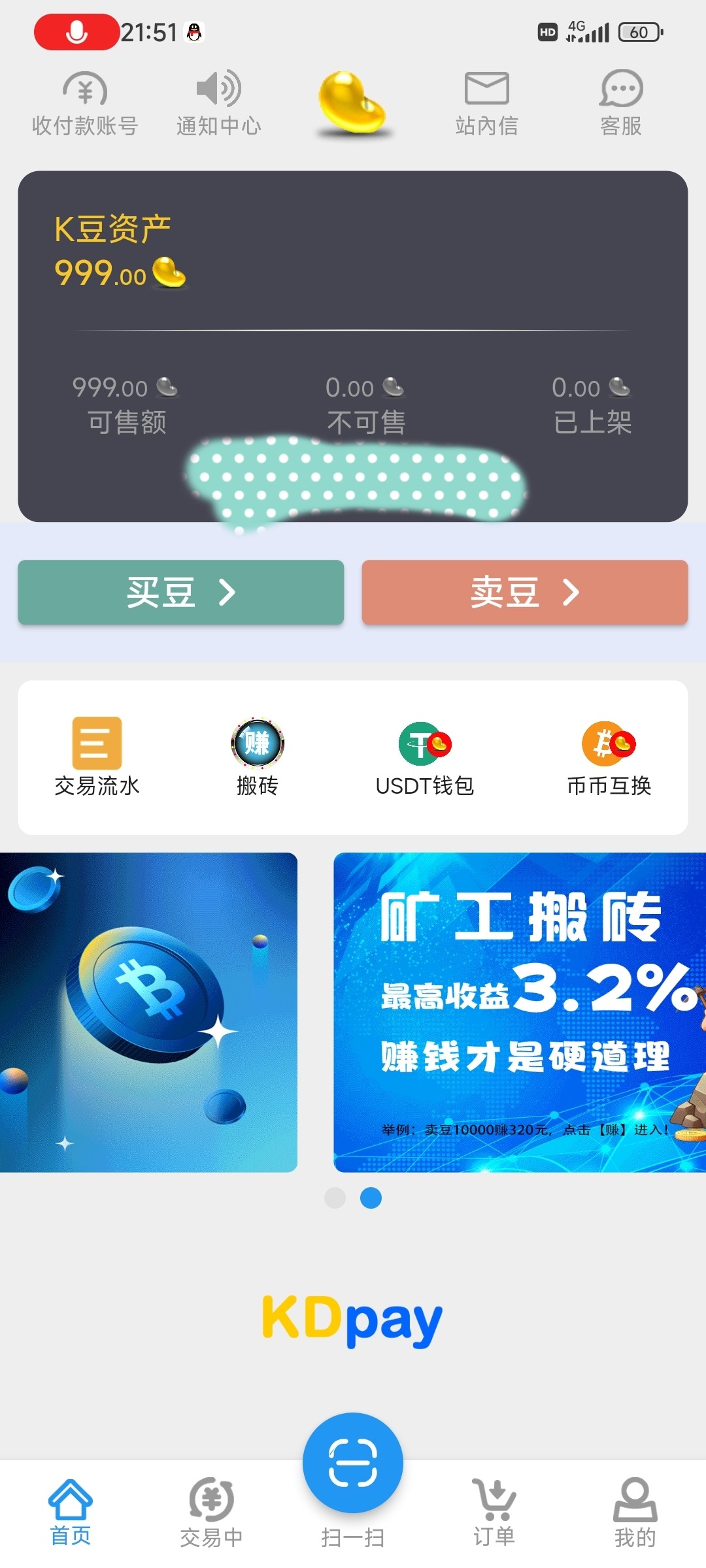The width and height of the screenshot is (706, 1568).
Task: Open the 矿工搬砖 3.2% banner
Action: pos(520,1012)
